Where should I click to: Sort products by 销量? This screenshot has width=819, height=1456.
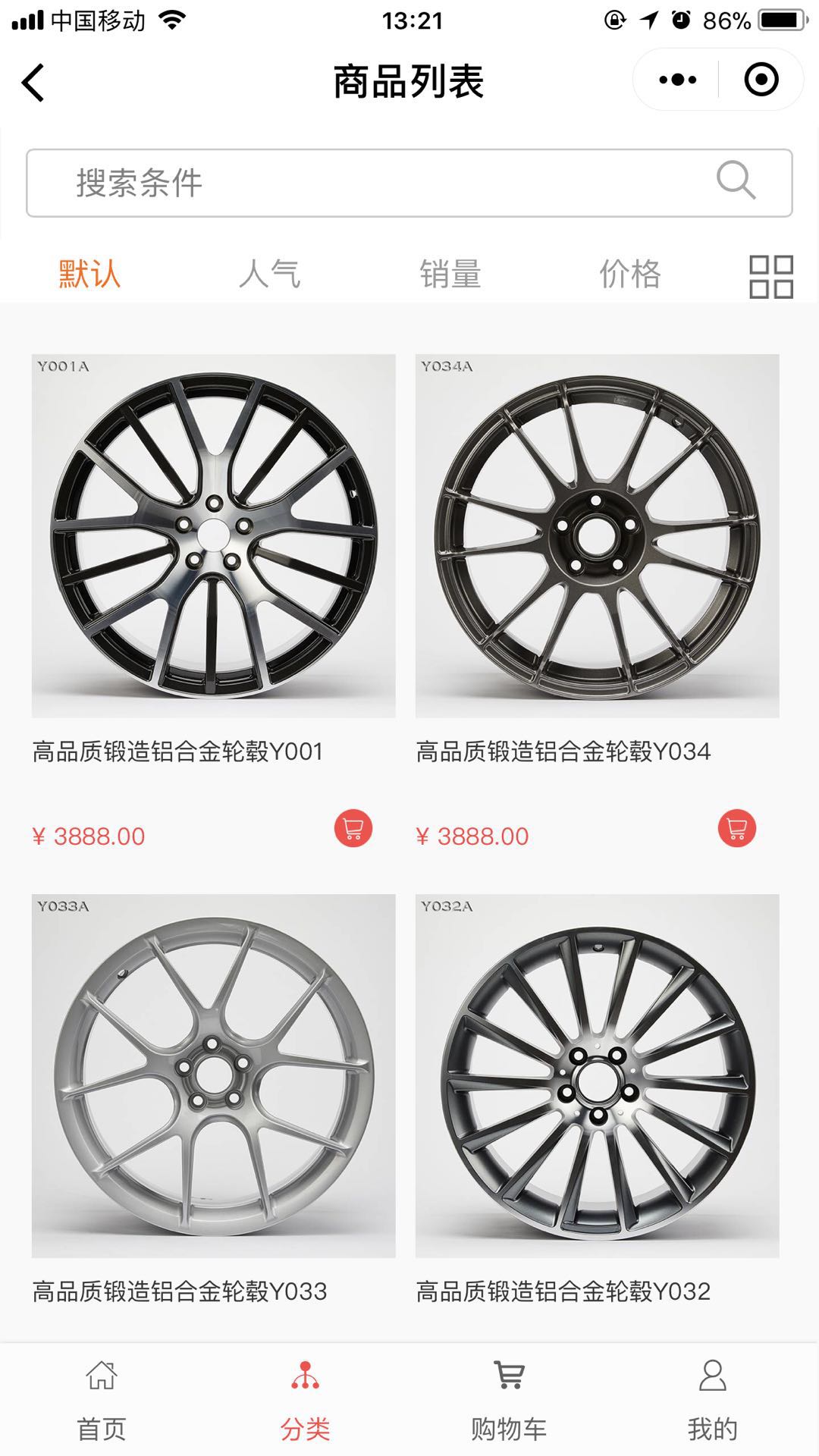pos(450,274)
